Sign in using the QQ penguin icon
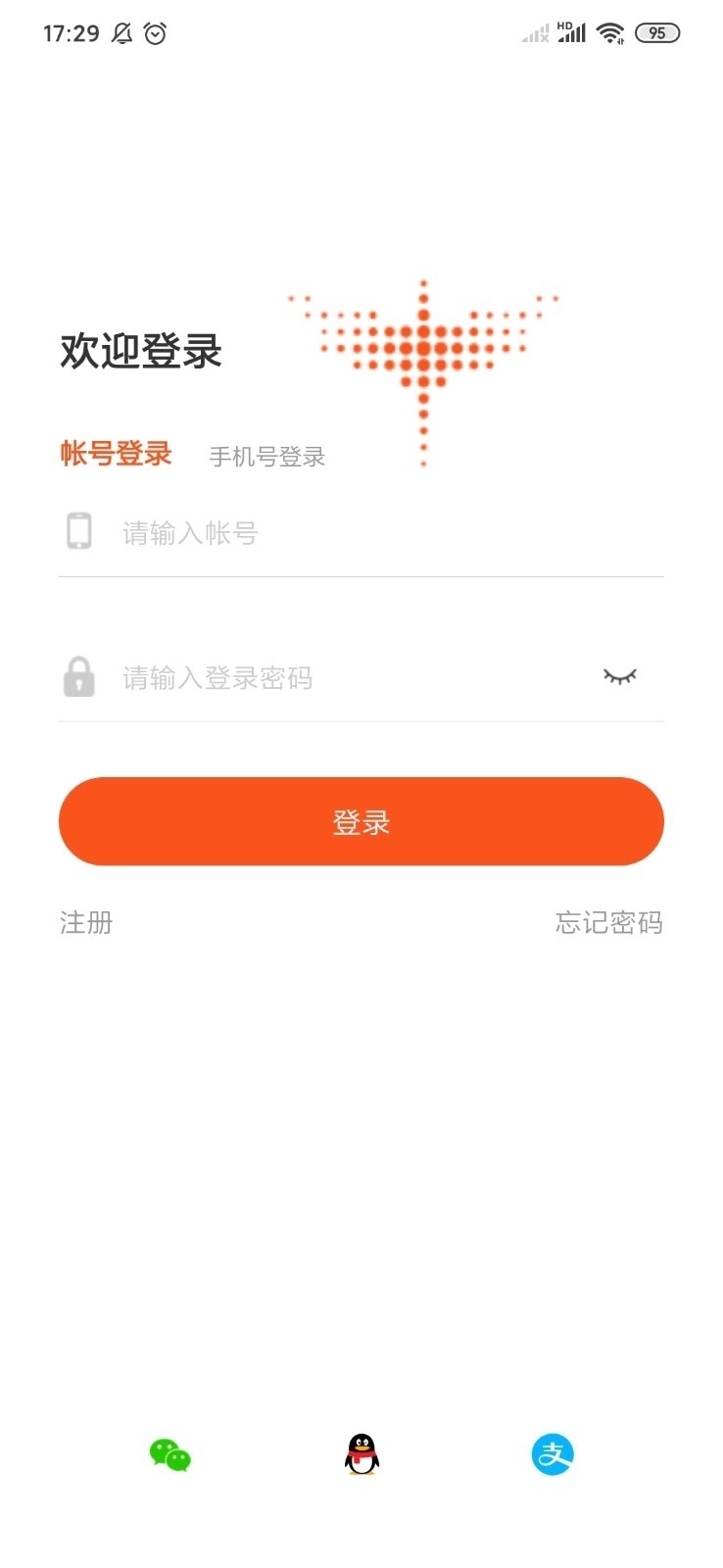Screen dimensions: 723x1568 pos(361,1456)
